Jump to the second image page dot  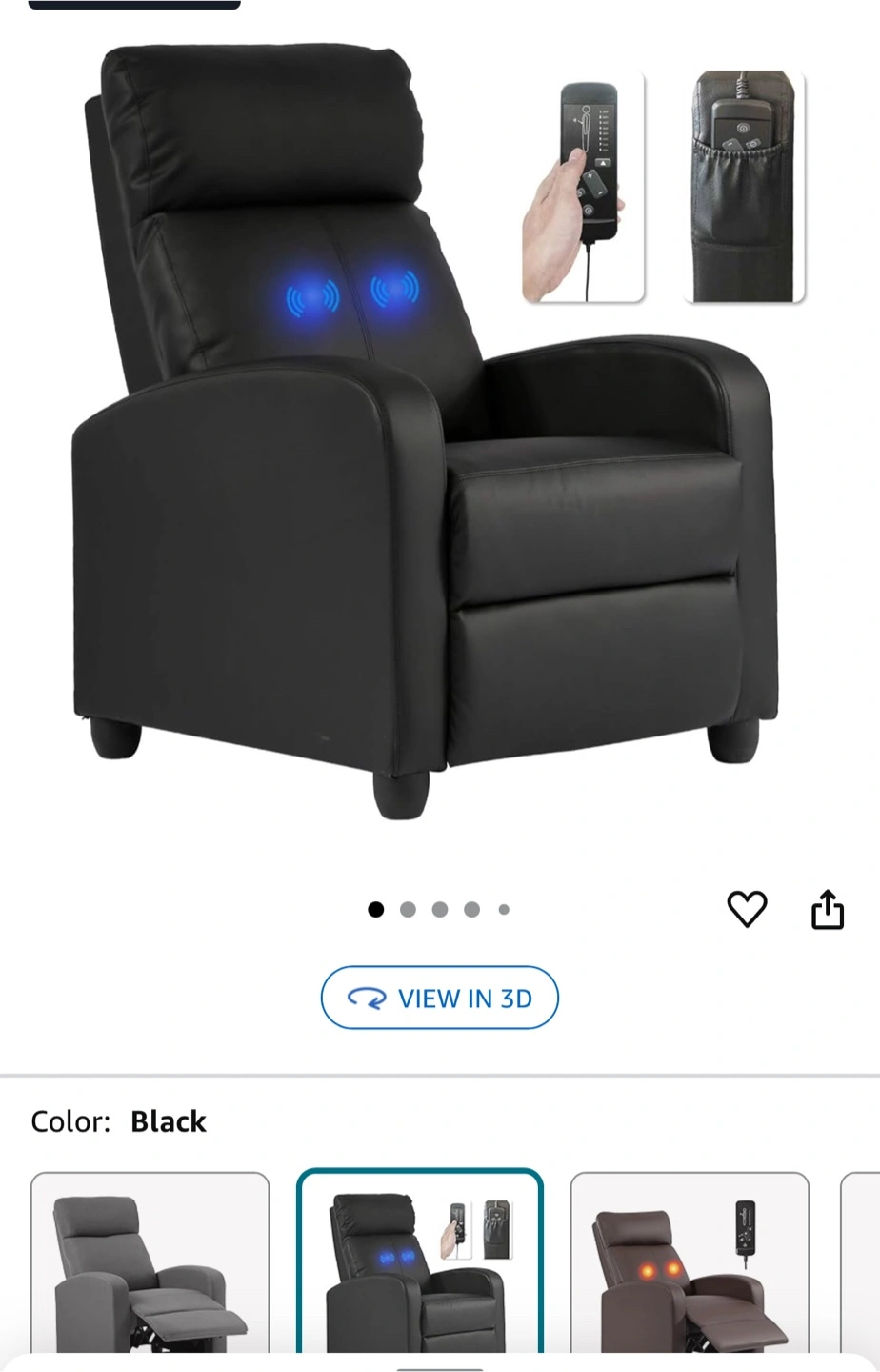click(408, 910)
